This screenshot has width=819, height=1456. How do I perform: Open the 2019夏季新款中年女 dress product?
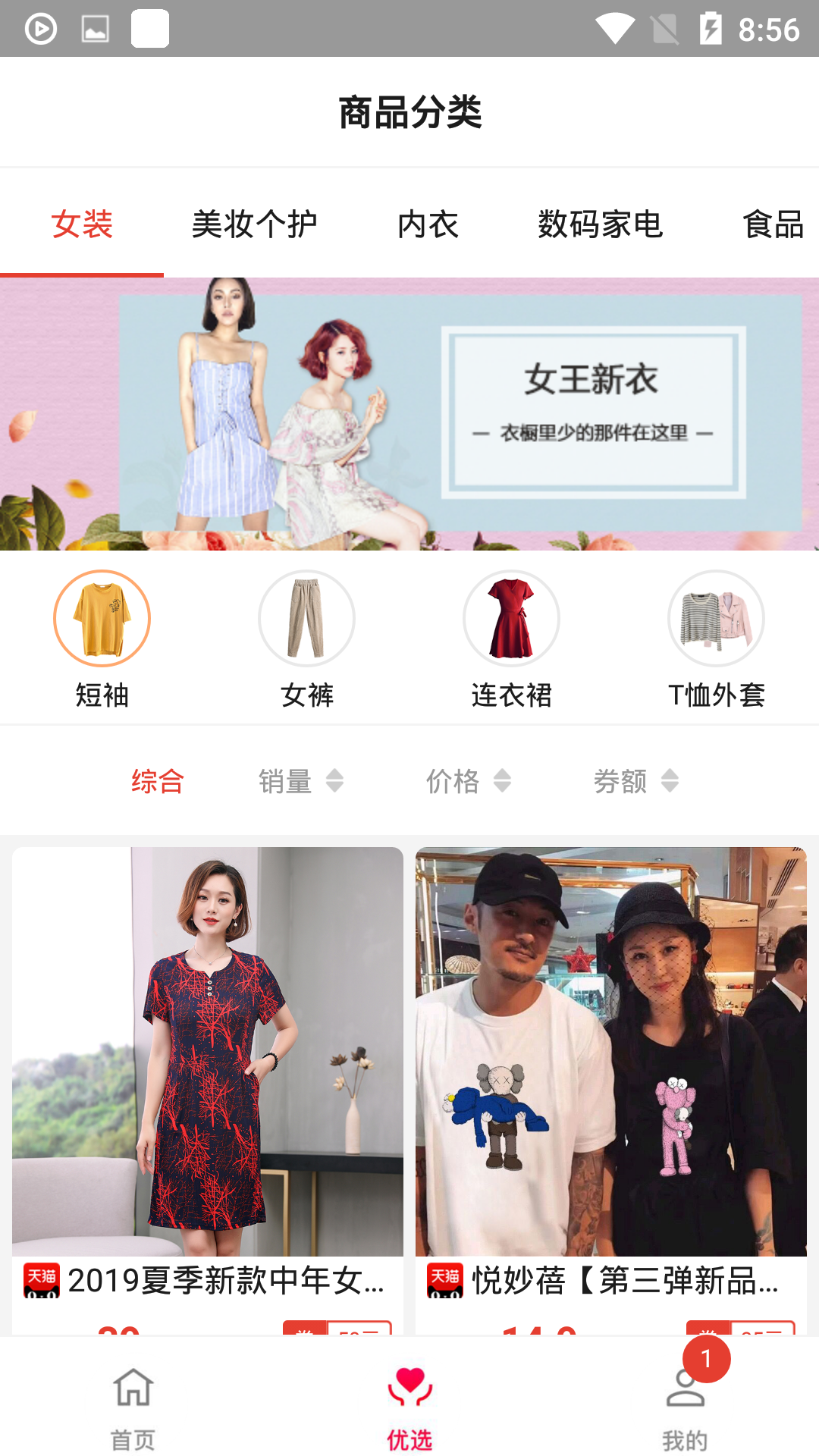tap(208, 1077)
